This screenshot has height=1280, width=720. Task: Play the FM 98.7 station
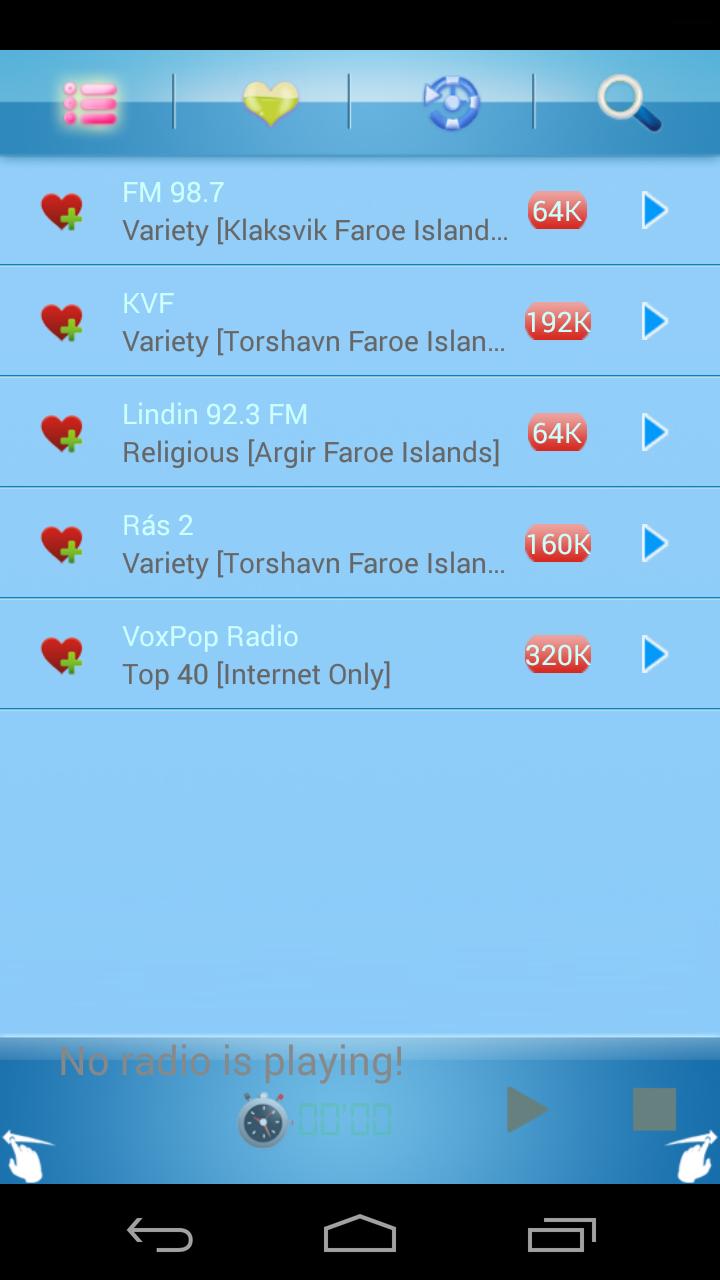pyautogui.click(x=653, y=211)
